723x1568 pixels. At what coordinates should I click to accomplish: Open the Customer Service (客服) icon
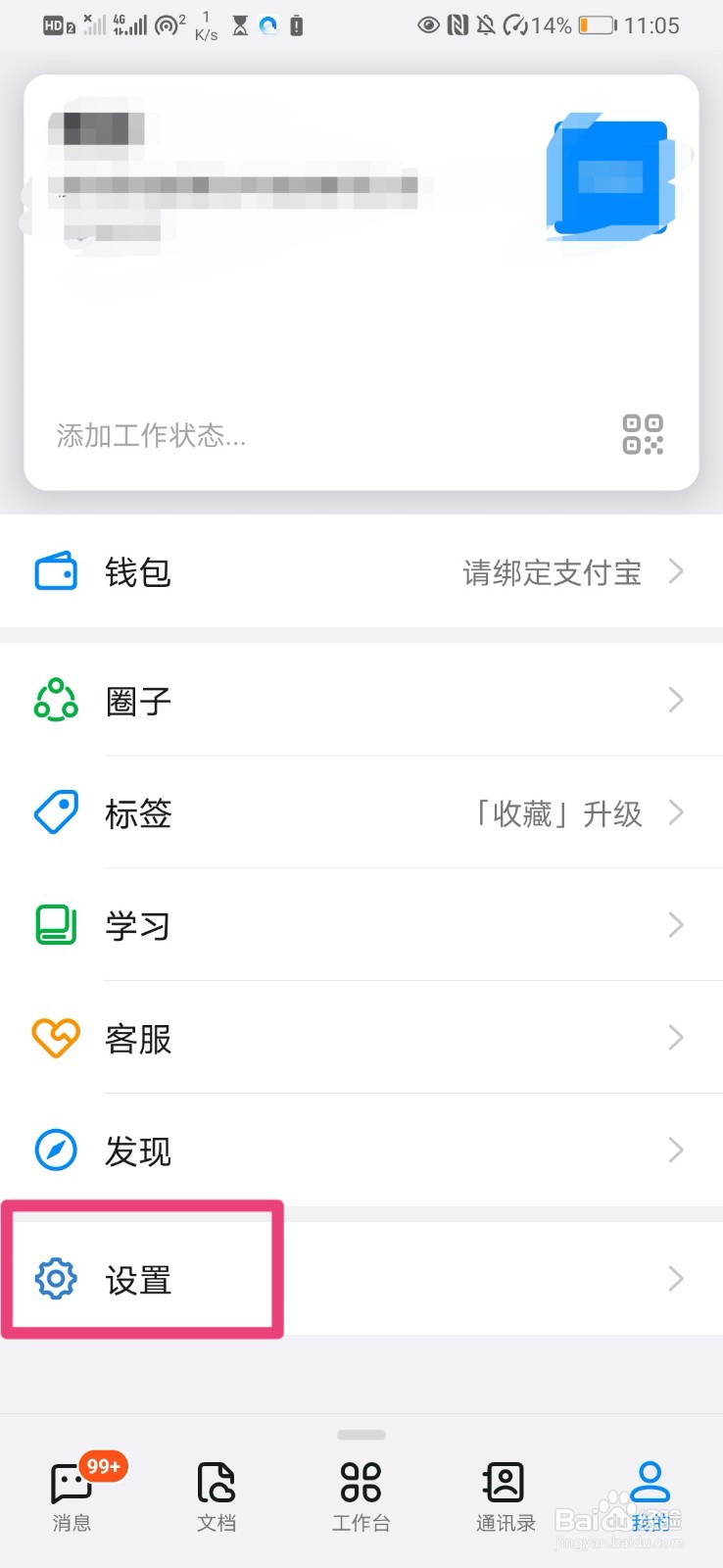55,1038
